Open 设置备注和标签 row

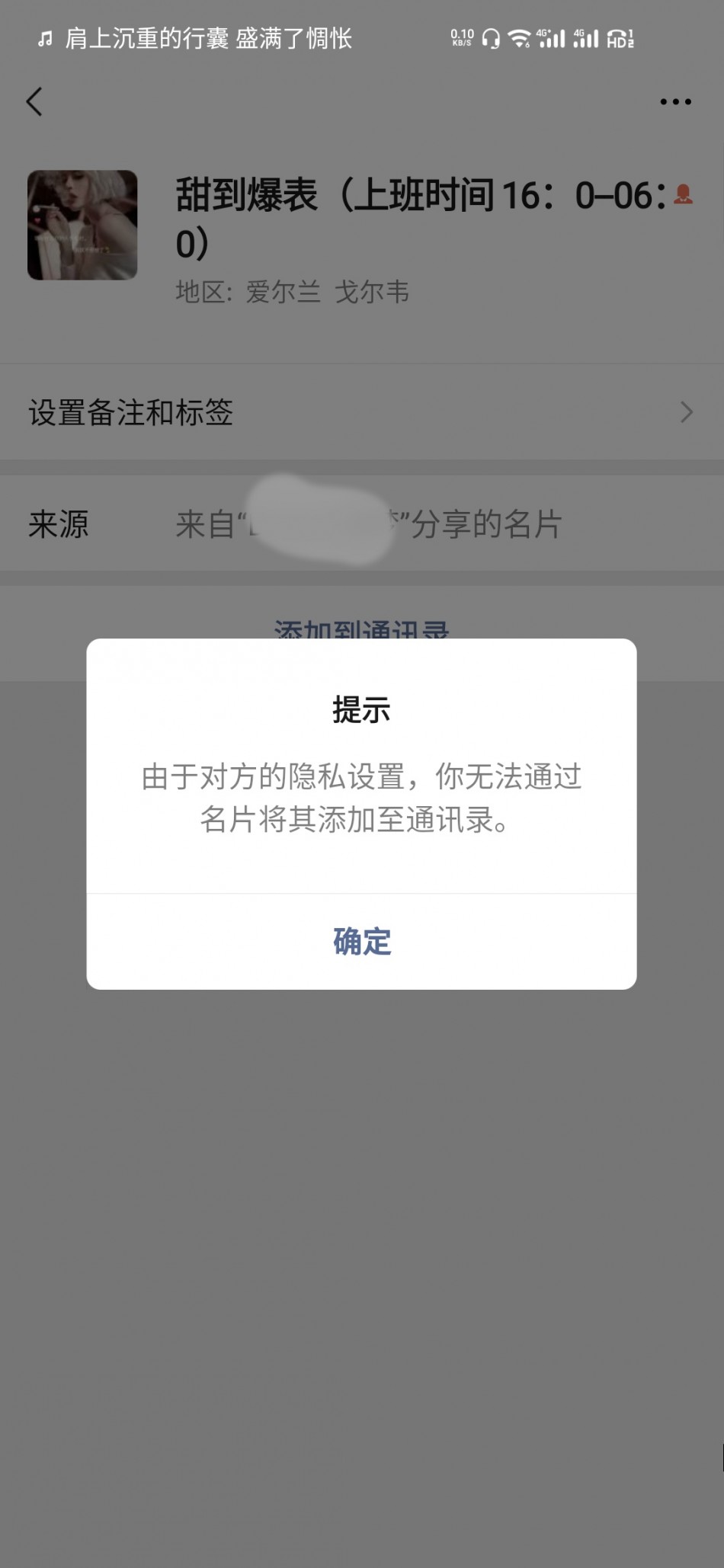[x=362, y=412]
